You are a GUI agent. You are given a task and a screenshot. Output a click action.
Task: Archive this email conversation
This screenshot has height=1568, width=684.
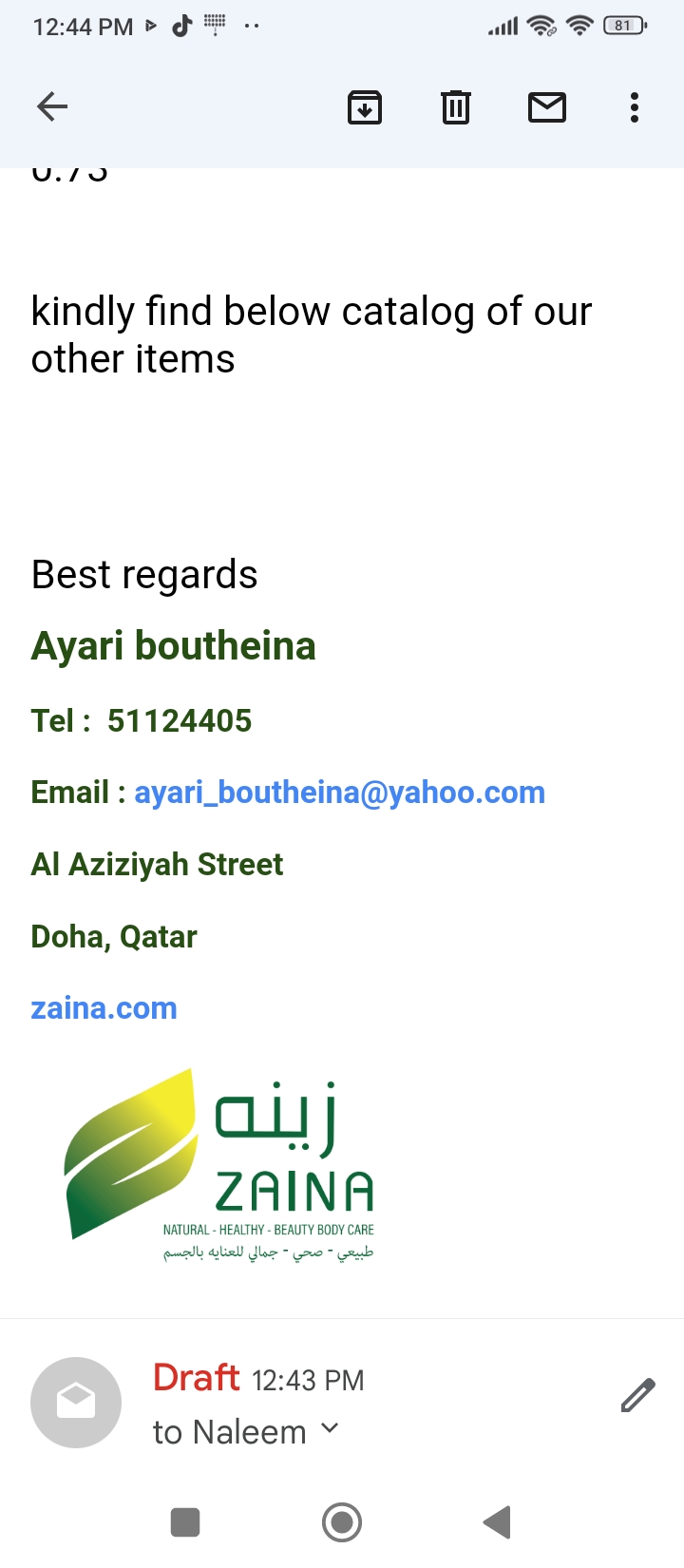coord(365,107)
